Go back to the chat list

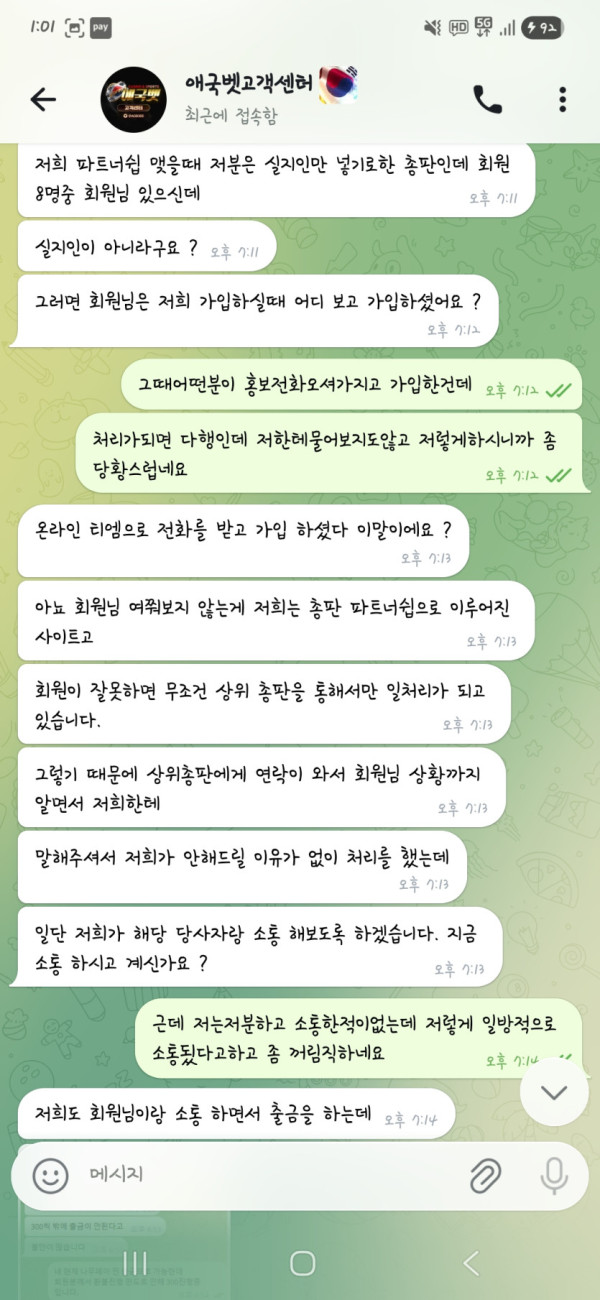[43, 98]
